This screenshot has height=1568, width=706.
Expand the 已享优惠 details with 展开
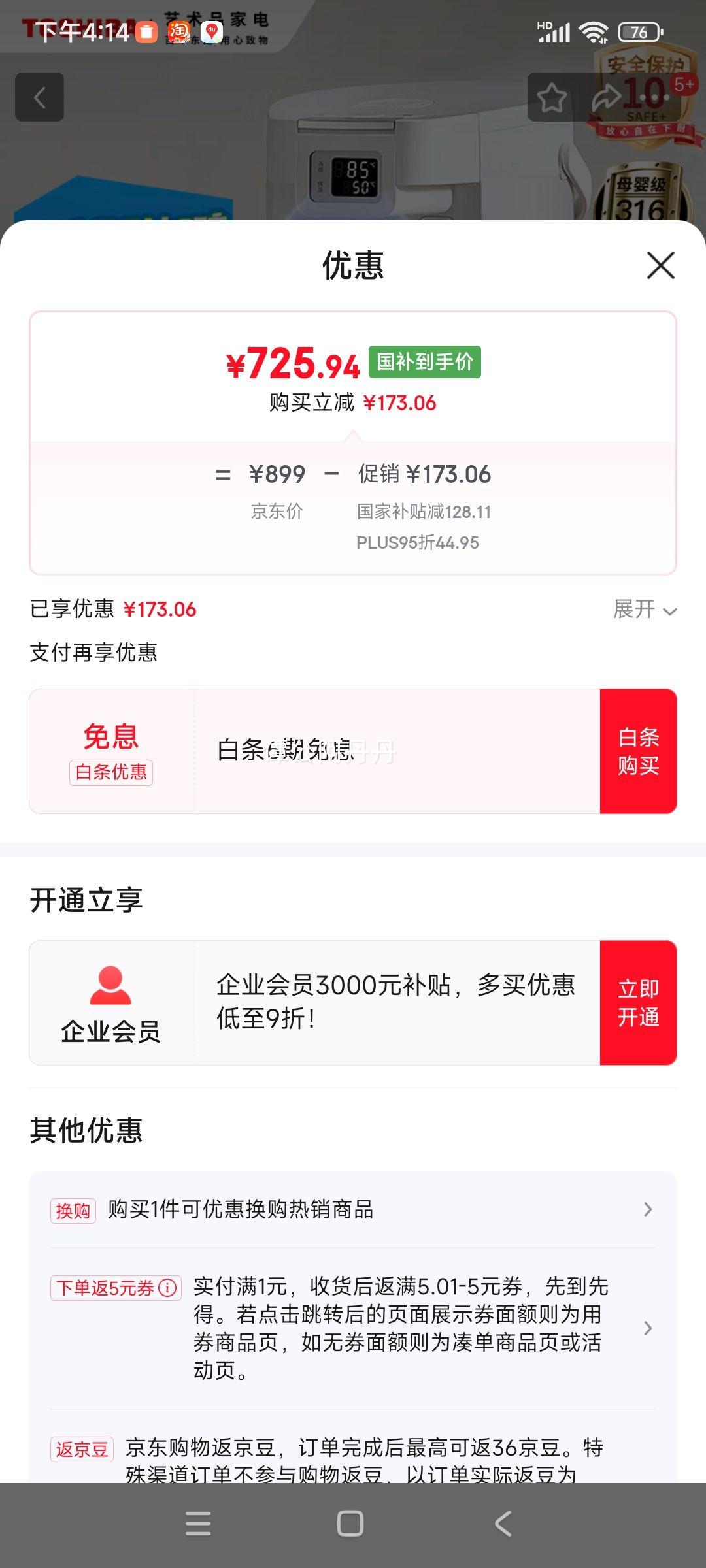tap(644, 610)
